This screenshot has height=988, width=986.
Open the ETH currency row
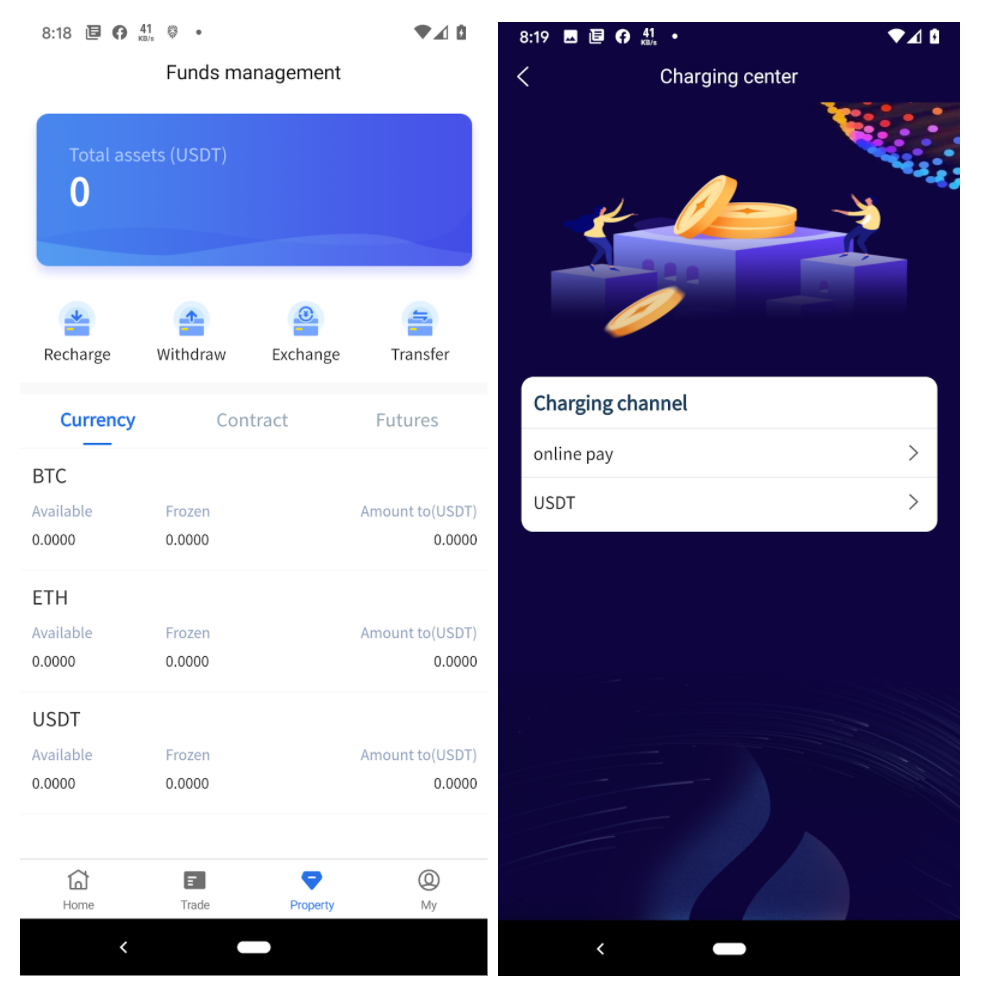coord(253,631)
